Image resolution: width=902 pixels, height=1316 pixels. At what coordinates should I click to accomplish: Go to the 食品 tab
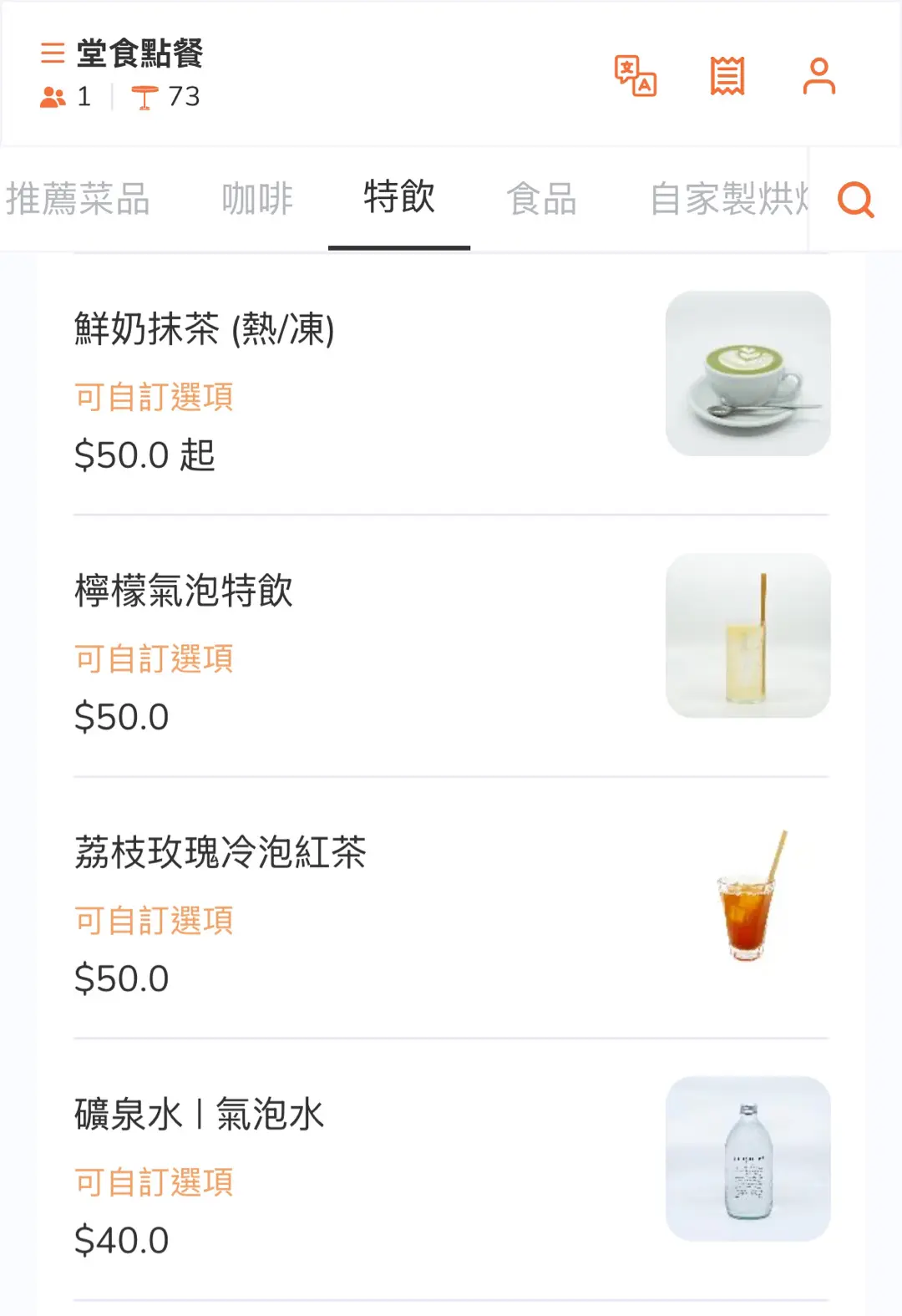click(x=542, y=199)
